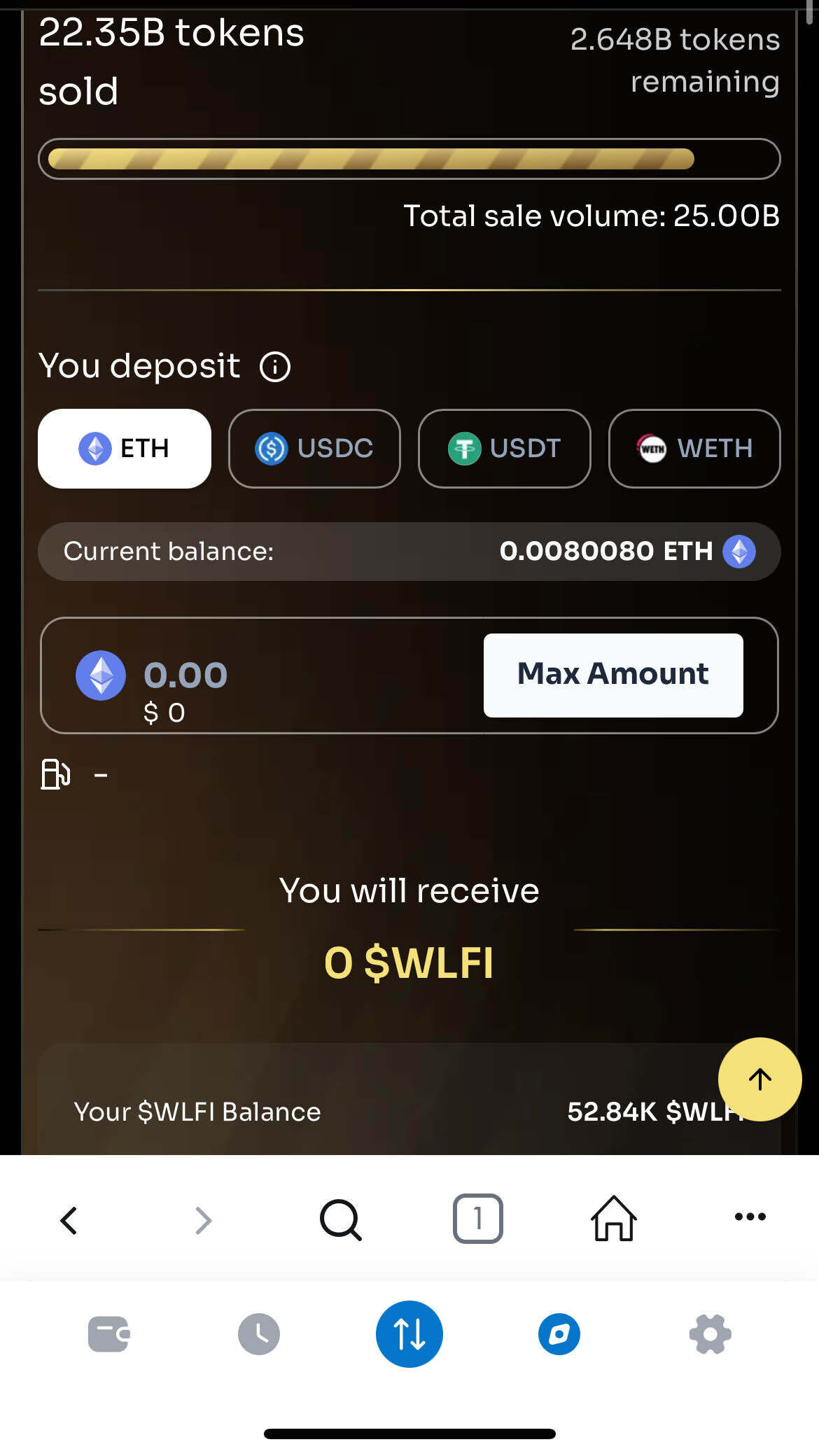
Task: Jump back to top with arrow button
Action: 759,1079
